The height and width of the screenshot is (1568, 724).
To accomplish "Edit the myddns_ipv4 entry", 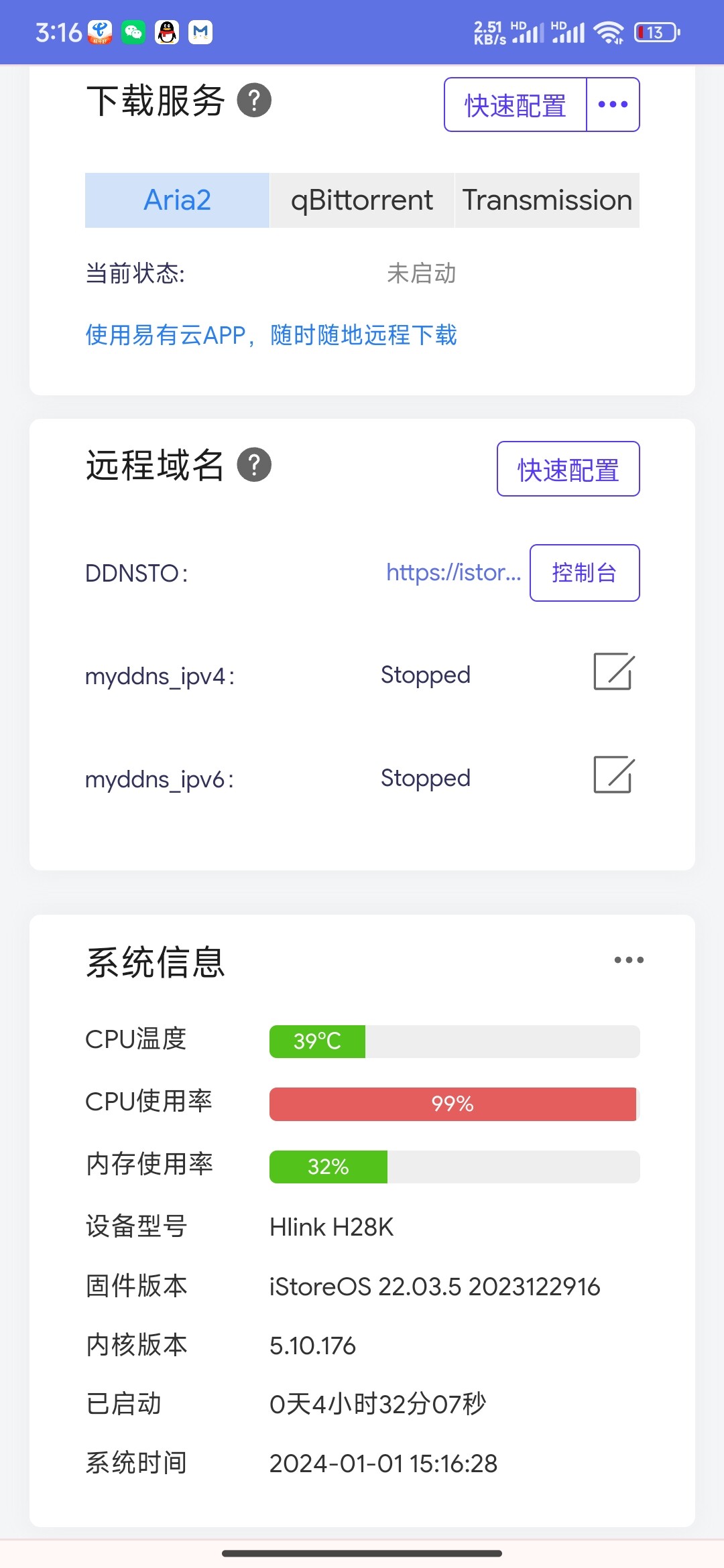I will [x=613, y=671].
